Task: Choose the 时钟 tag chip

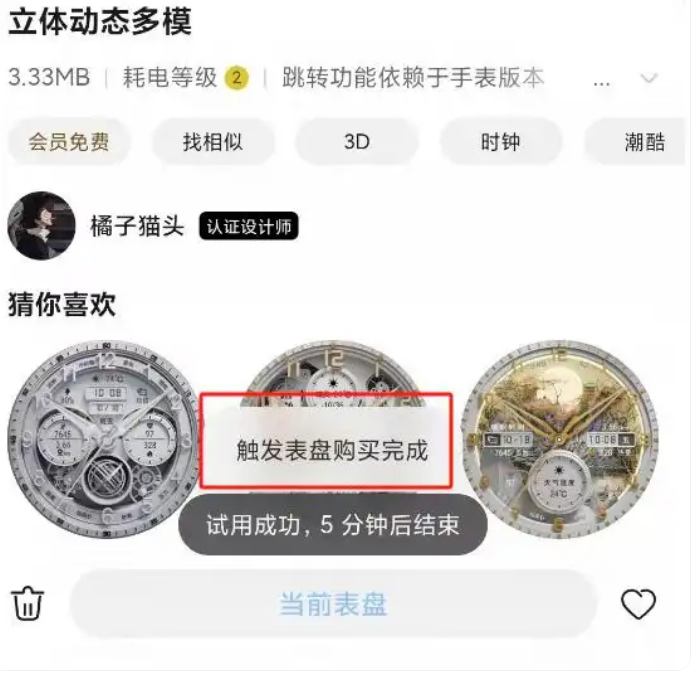Action: click(500, 142)
